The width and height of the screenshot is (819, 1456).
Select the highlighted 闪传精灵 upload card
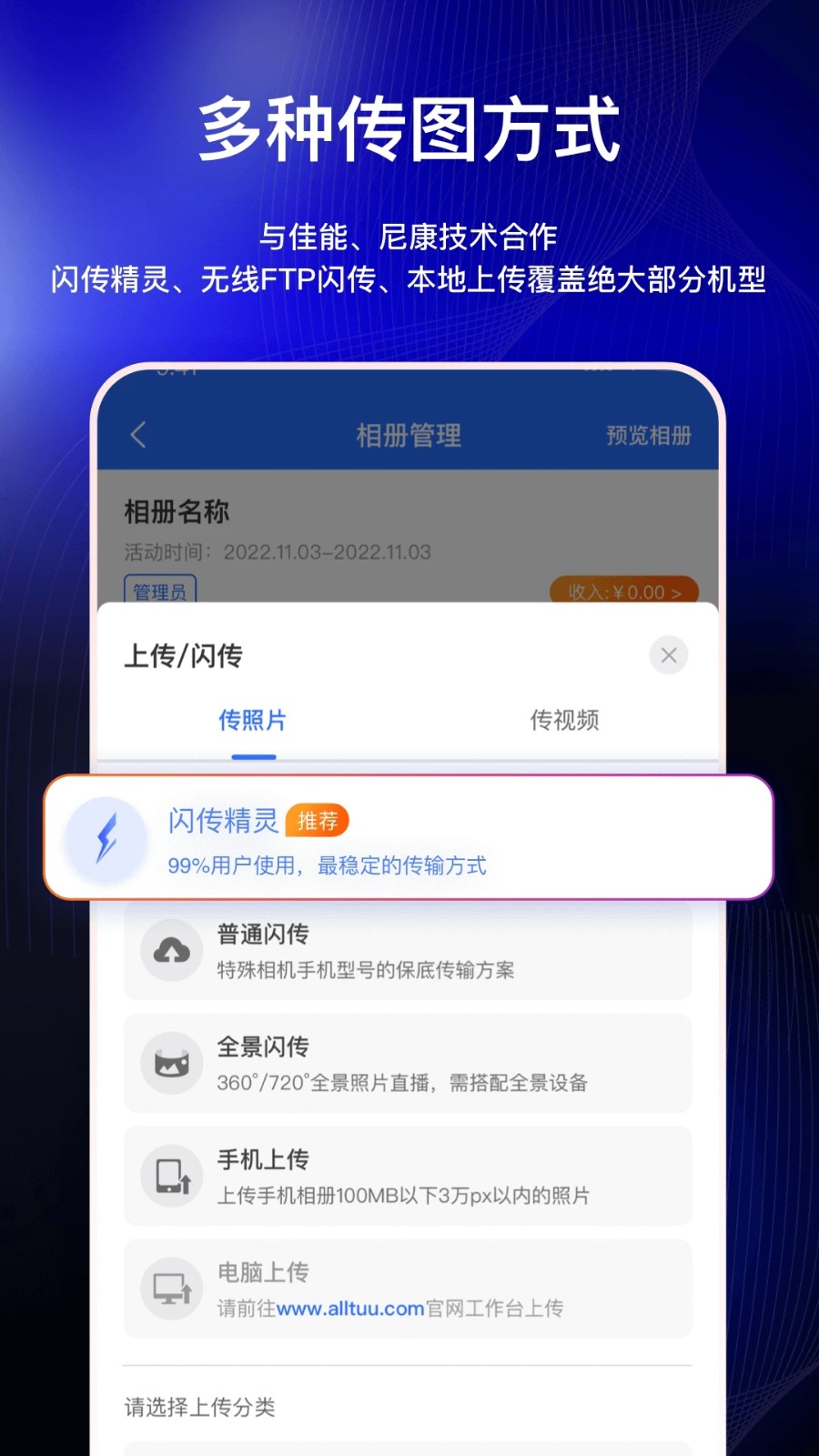point(408,839)
